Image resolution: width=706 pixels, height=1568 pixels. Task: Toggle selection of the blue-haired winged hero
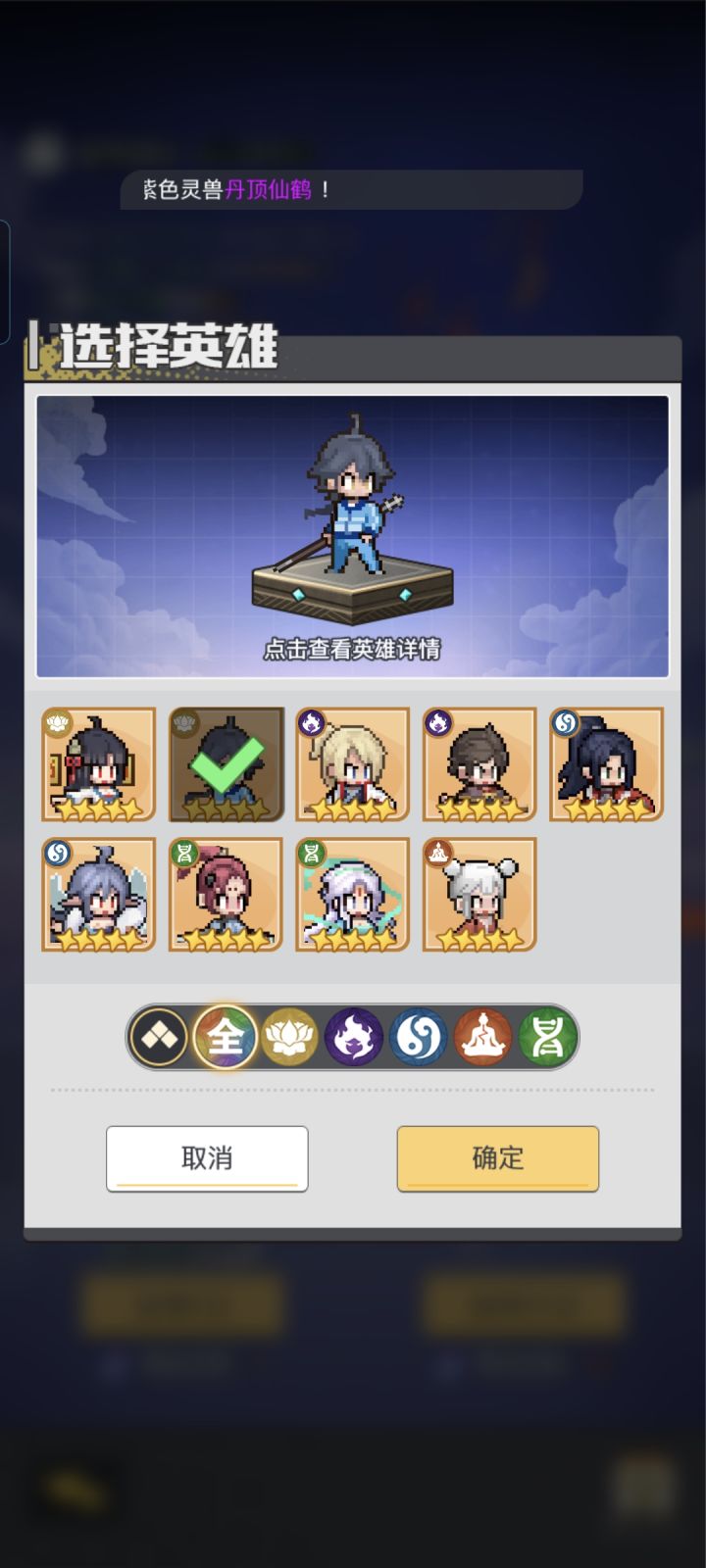97,895
